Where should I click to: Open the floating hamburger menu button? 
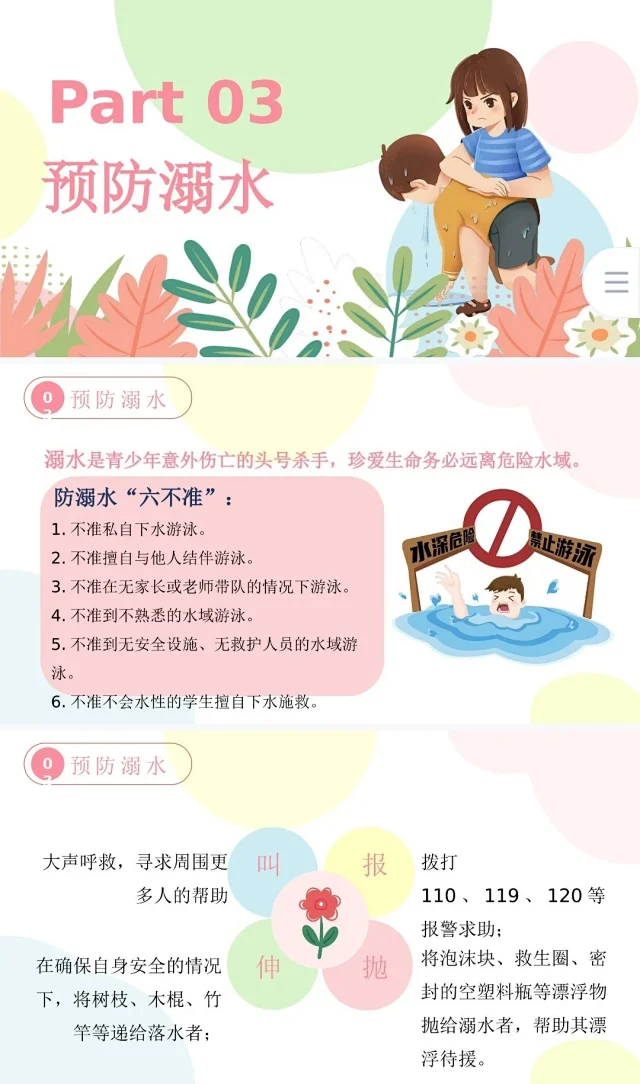[x=616, y=283]
